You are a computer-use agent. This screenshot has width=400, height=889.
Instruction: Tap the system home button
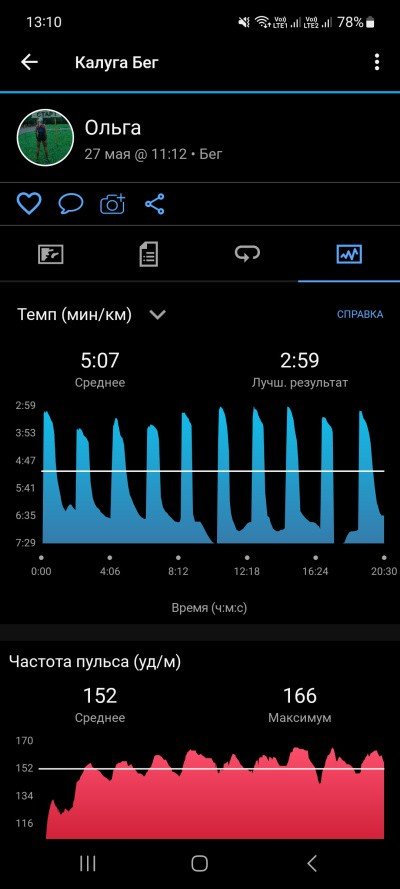coord(199,863)
